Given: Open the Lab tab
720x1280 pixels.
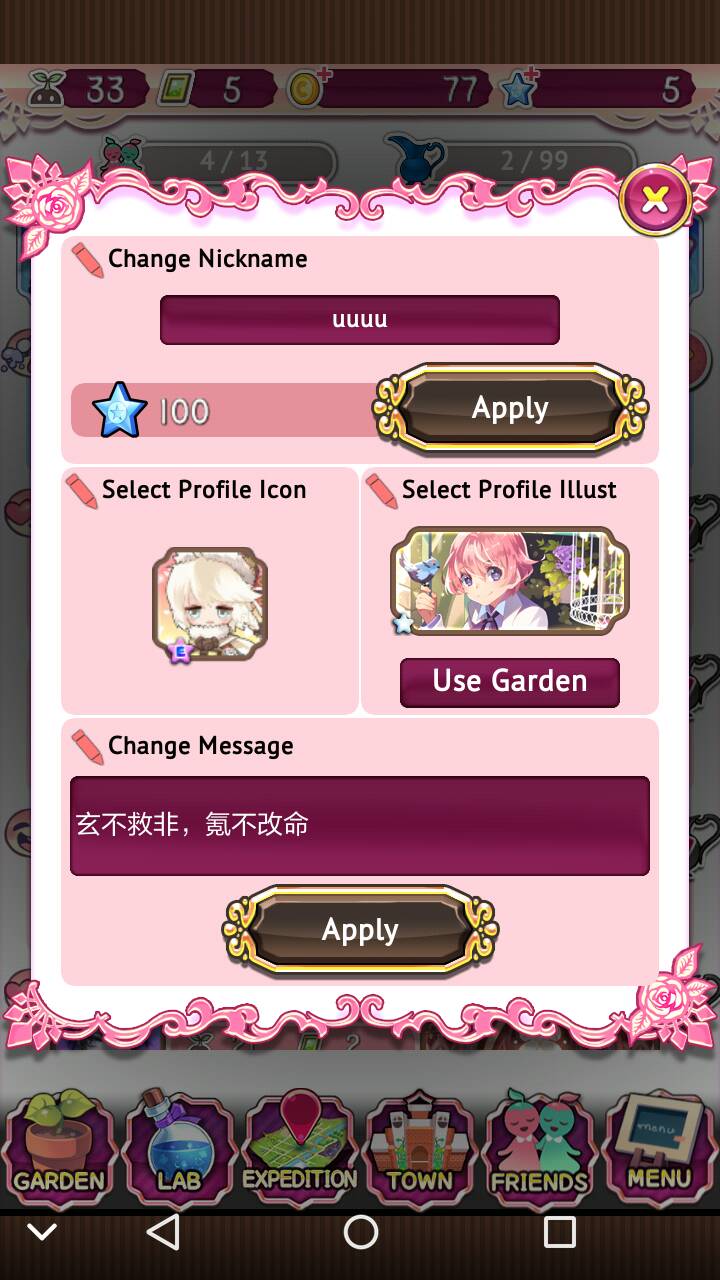Looking at the screenshot, I should point(180,1150).
